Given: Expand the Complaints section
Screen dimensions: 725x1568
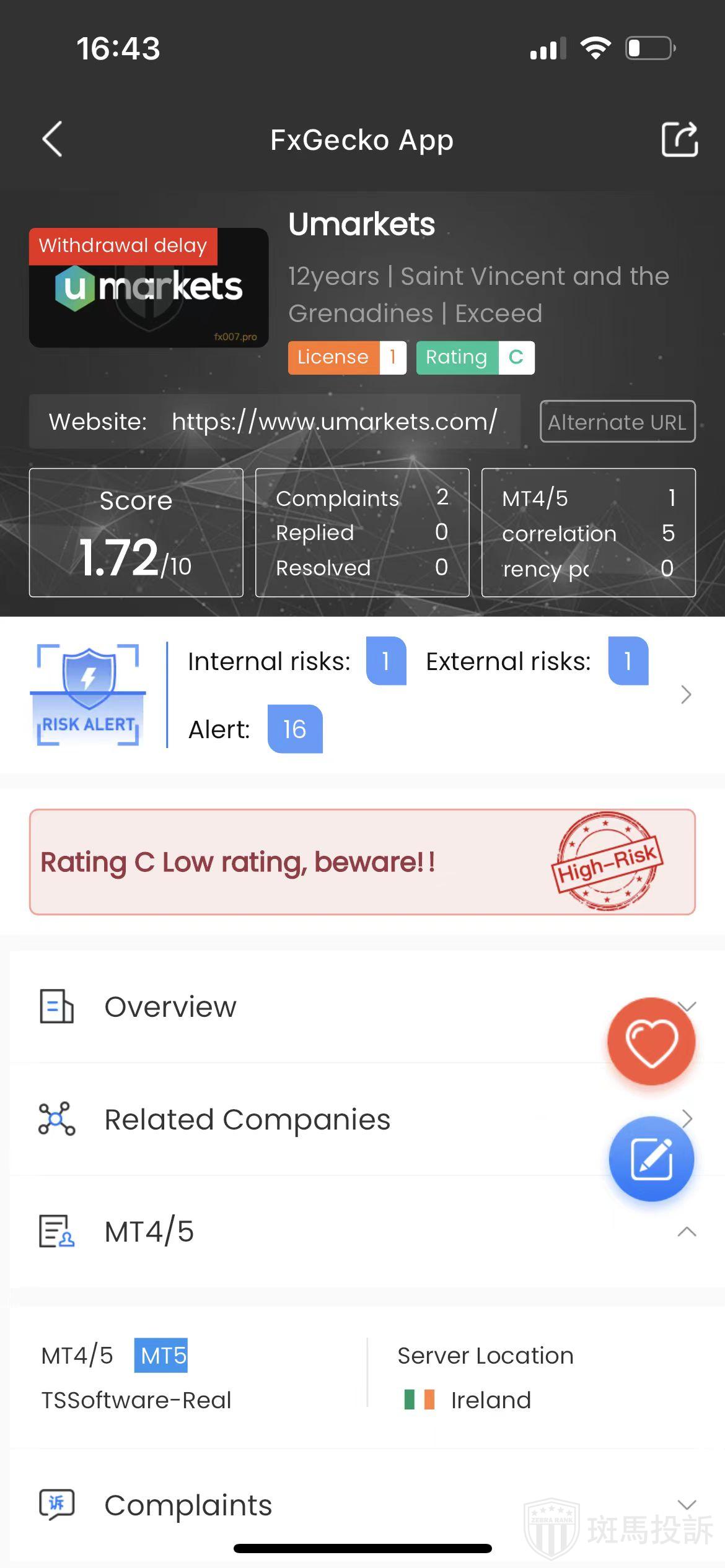Looking at the screenshot, I should click(x=686, y=1505).
